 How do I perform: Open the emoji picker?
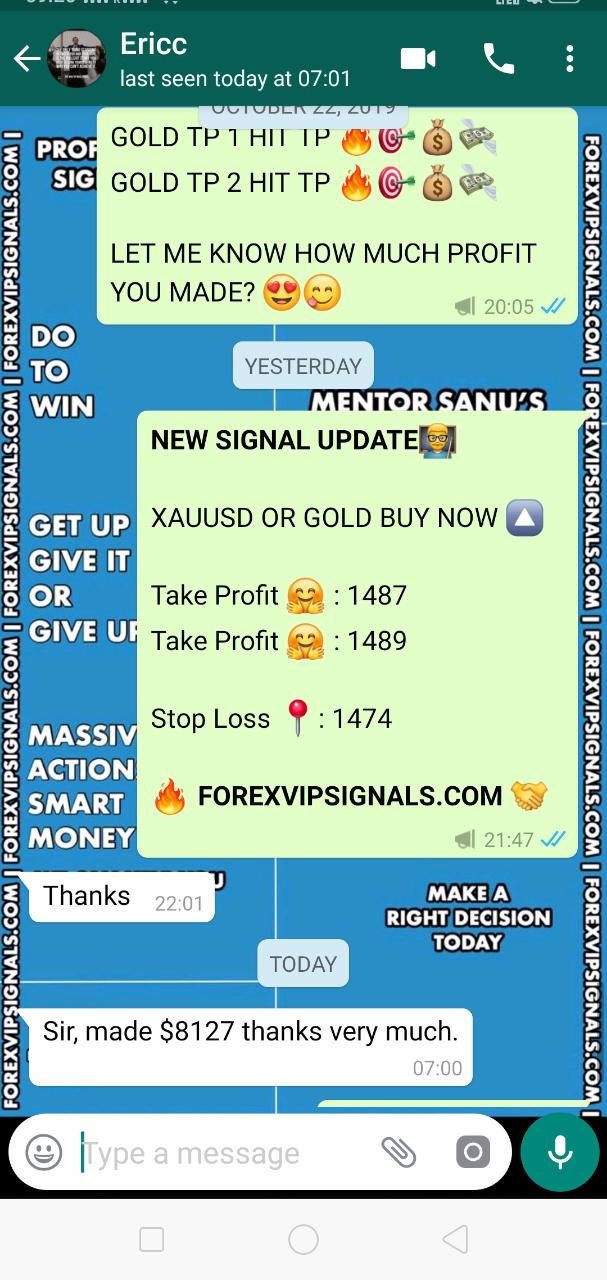(44, 1153)
